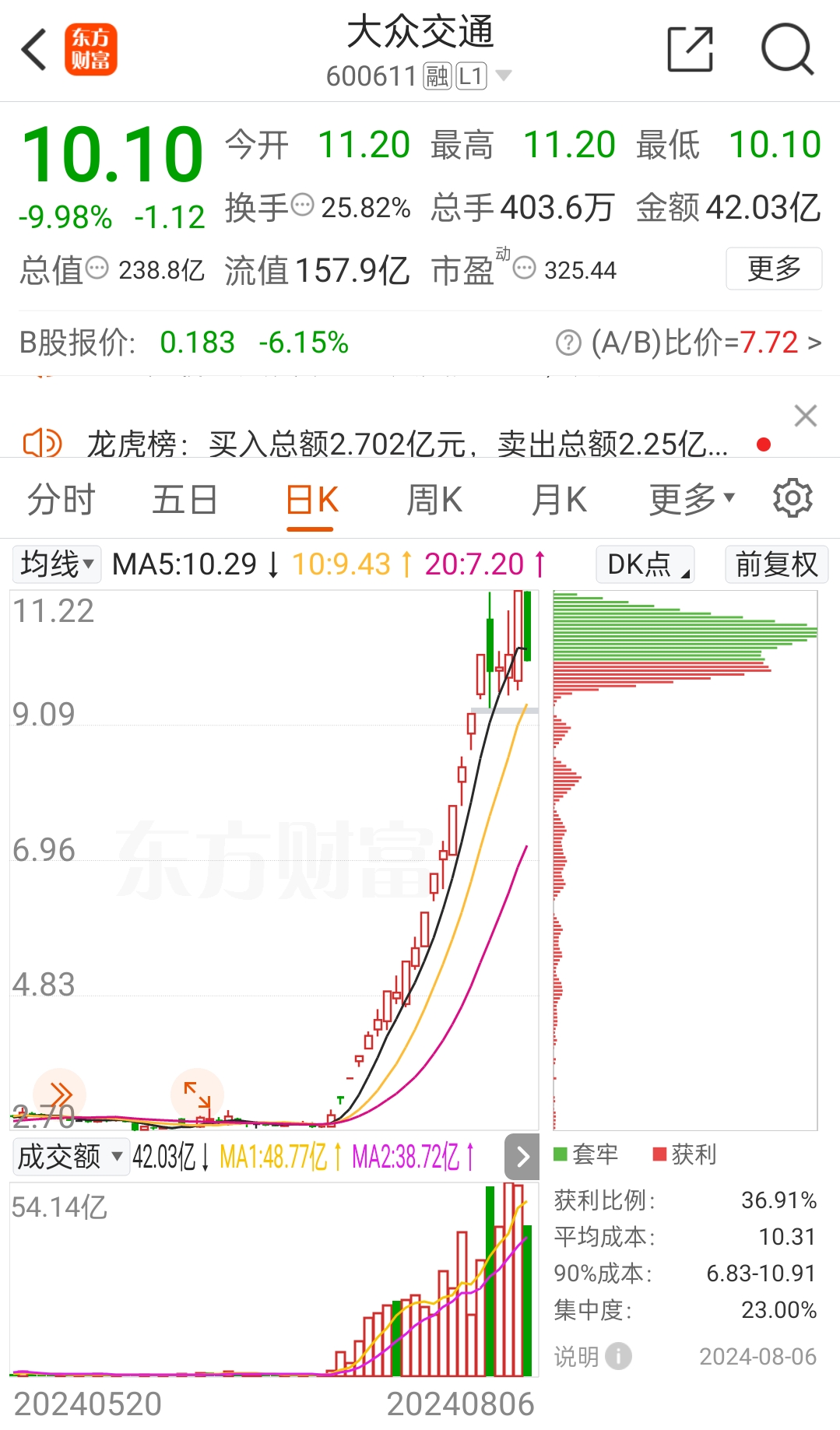The height and width of the screenshot is (1430, 840).
Task: Tap the 更多 button for more stats
Action: (x=773, y=269)
